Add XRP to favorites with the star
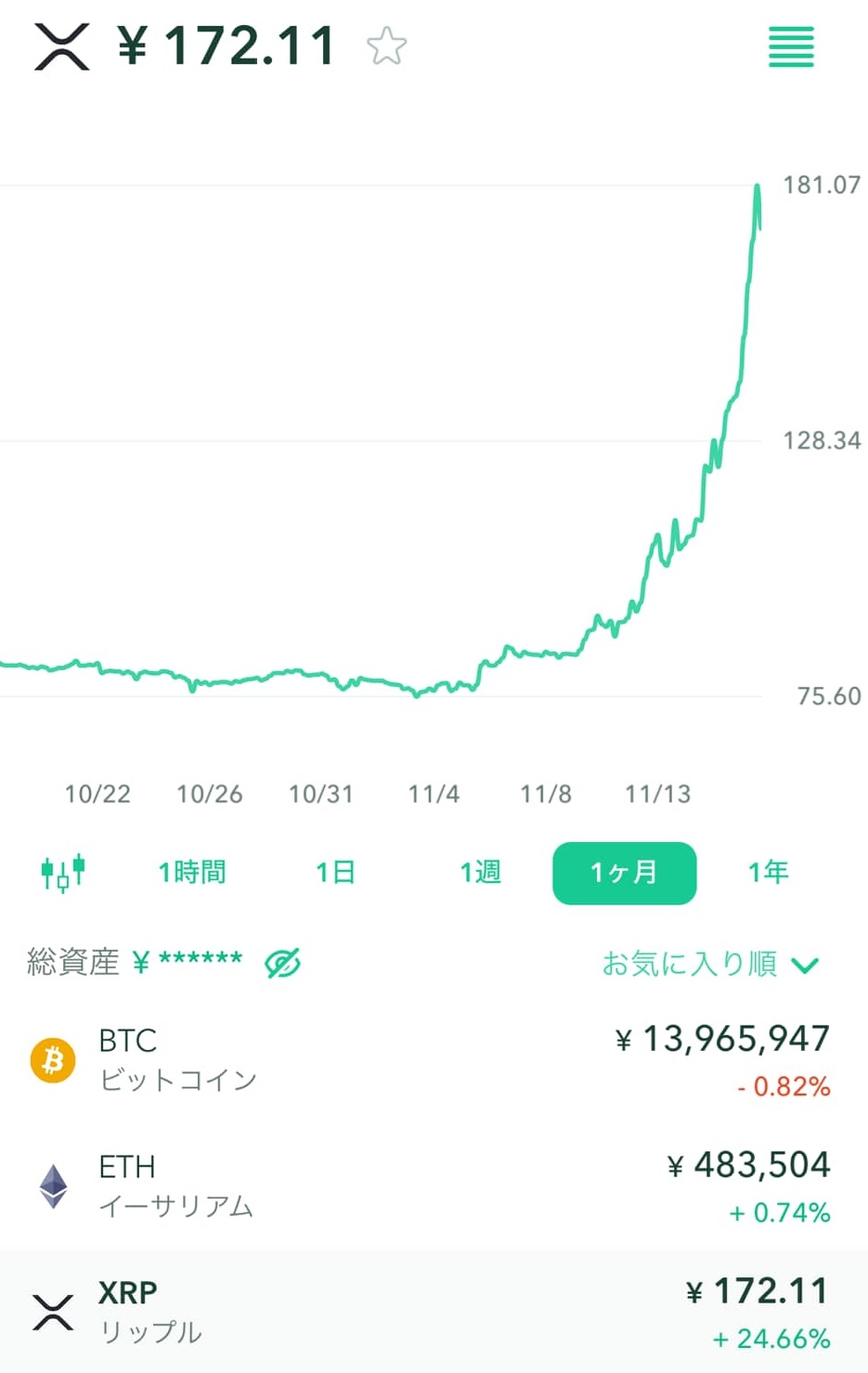Viewport: 868px width, 1373px height. click(386, 46)
